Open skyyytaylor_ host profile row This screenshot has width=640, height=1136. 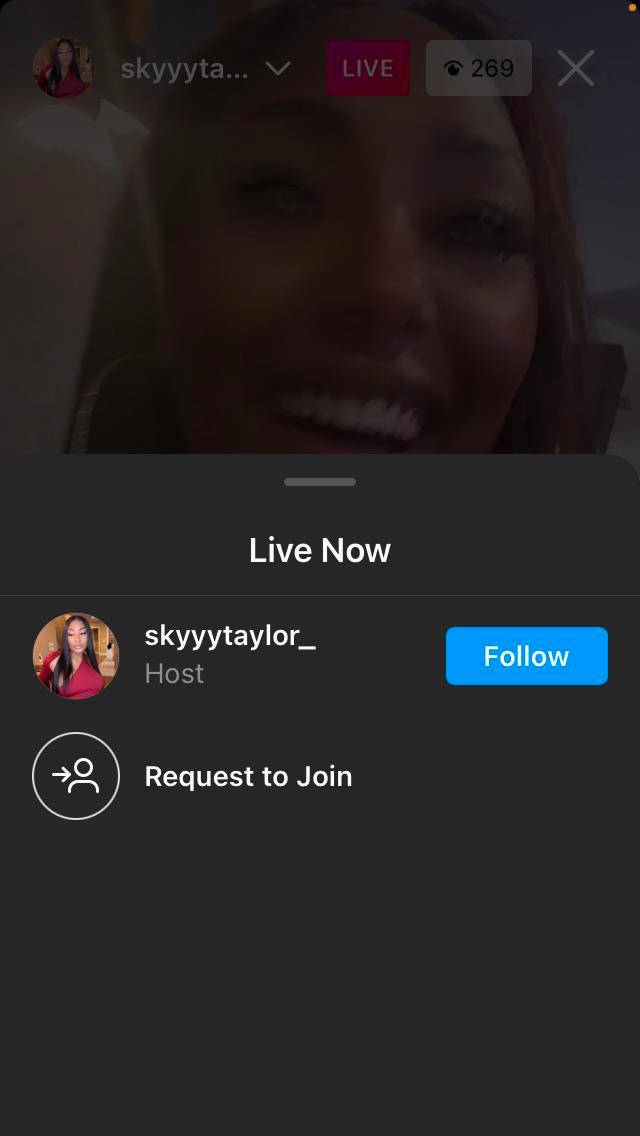point(230,655)
